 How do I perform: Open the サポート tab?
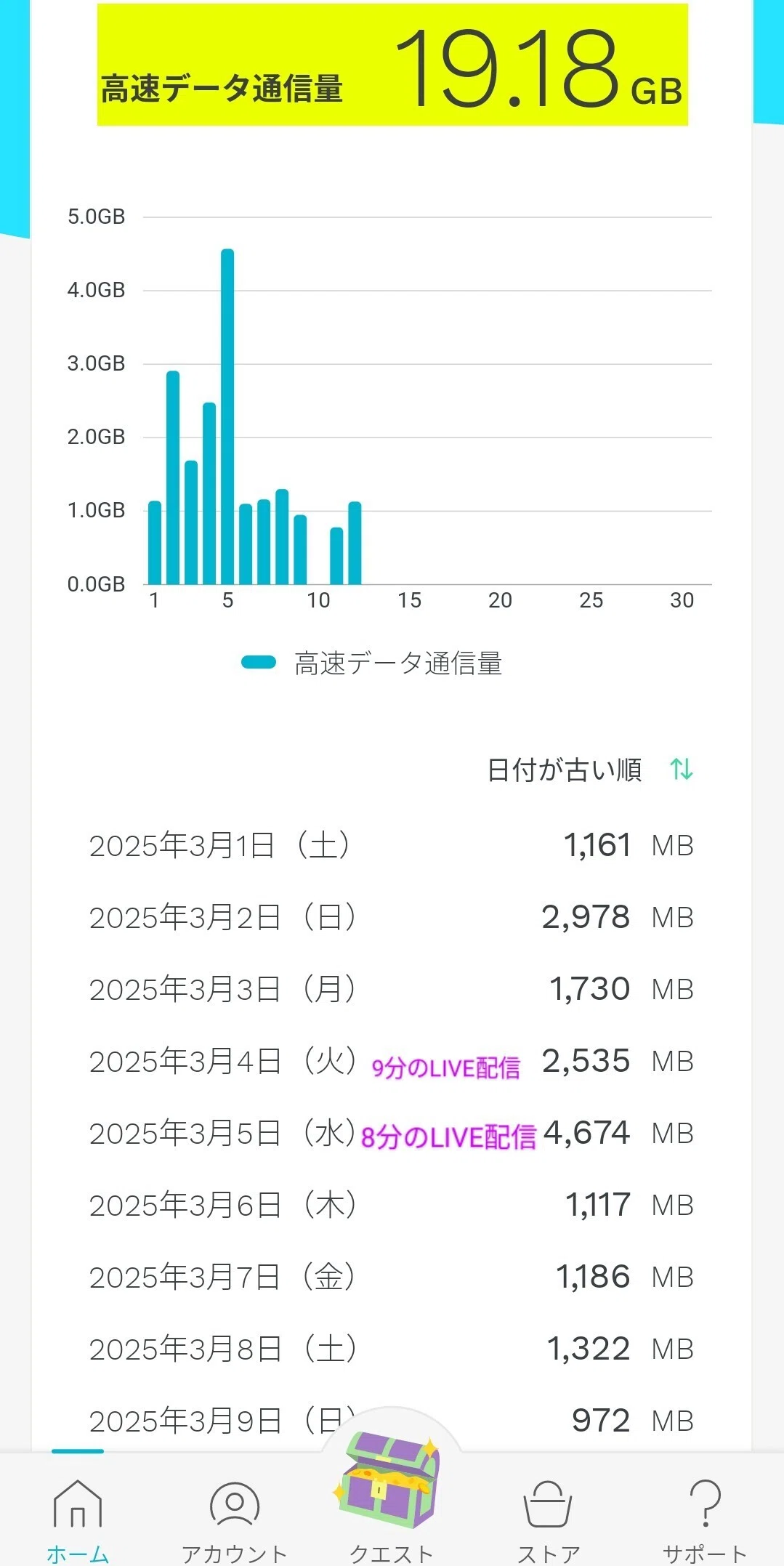(x=705, y=1519)
